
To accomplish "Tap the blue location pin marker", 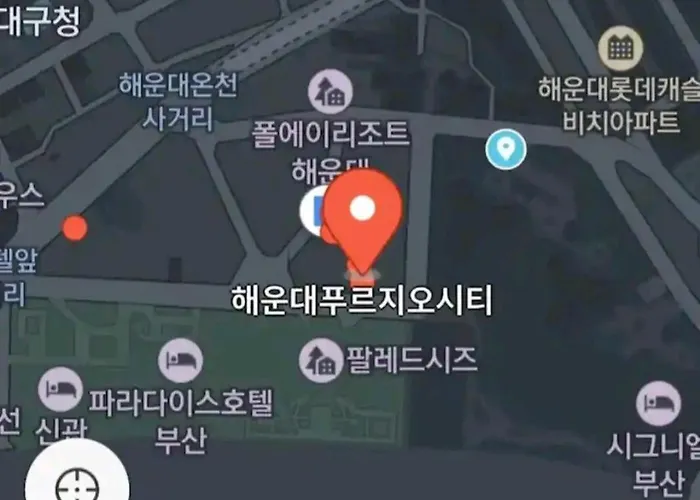I will tap(507, 150).
